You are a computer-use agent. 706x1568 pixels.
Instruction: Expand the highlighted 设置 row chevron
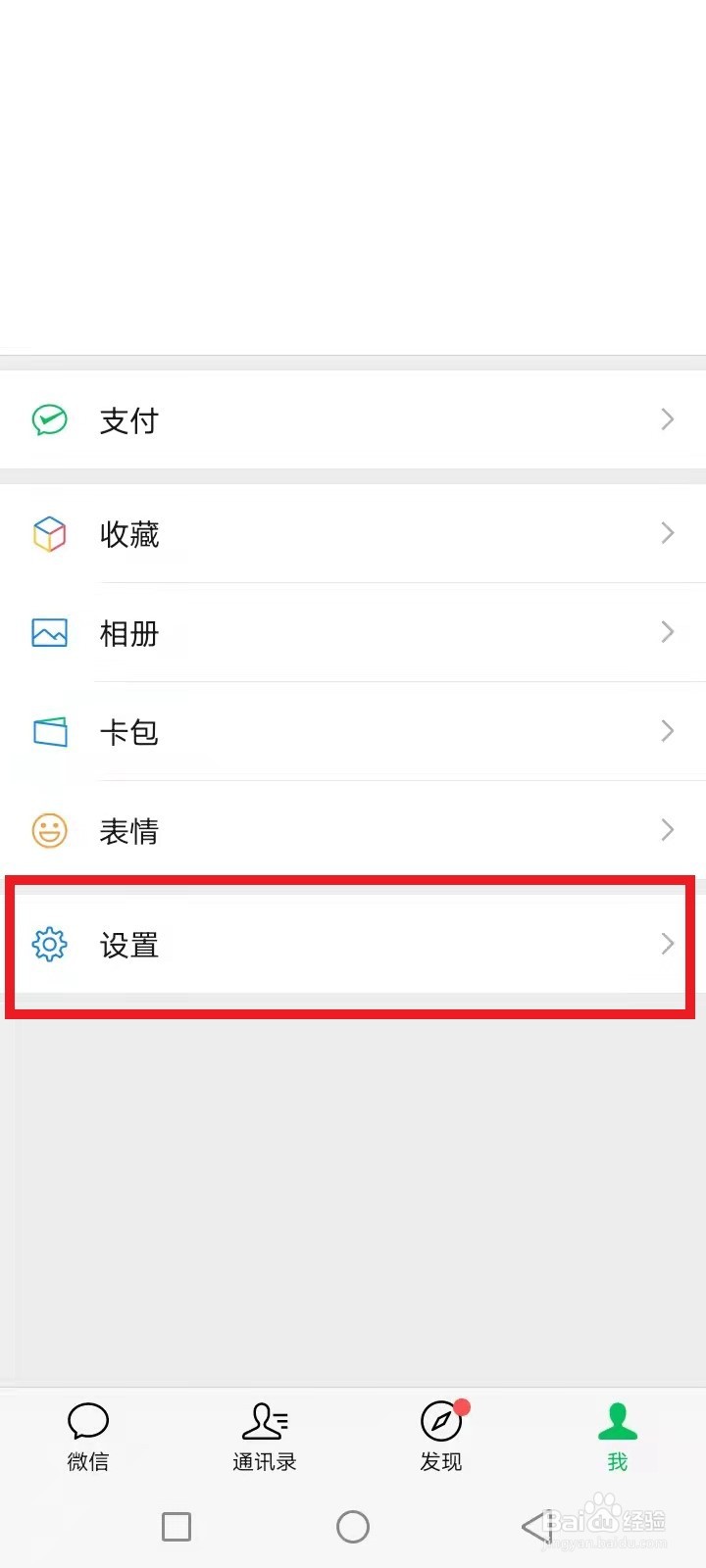tap(668, 945)
